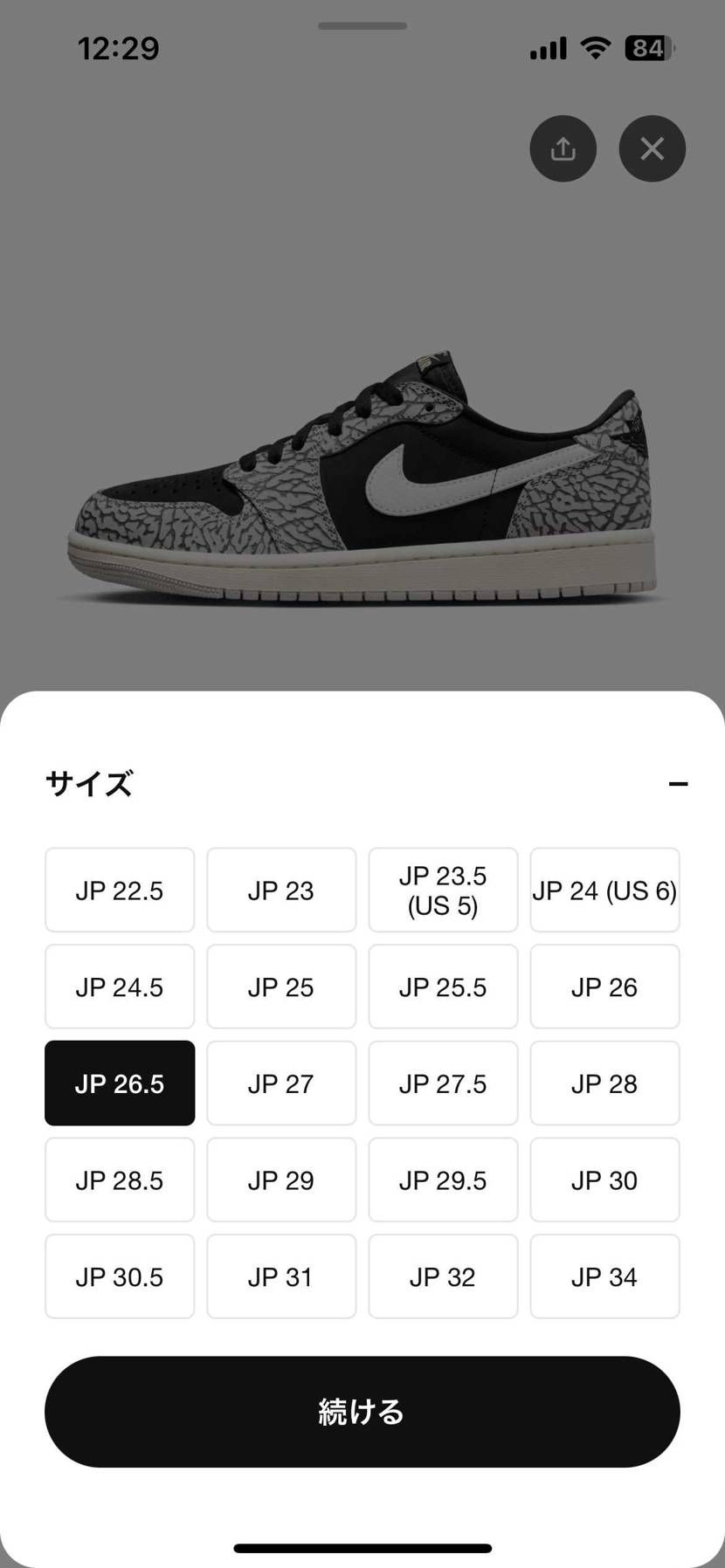
Task: Tap the grab handle at the top of the screen
Action: pos(362,26)
